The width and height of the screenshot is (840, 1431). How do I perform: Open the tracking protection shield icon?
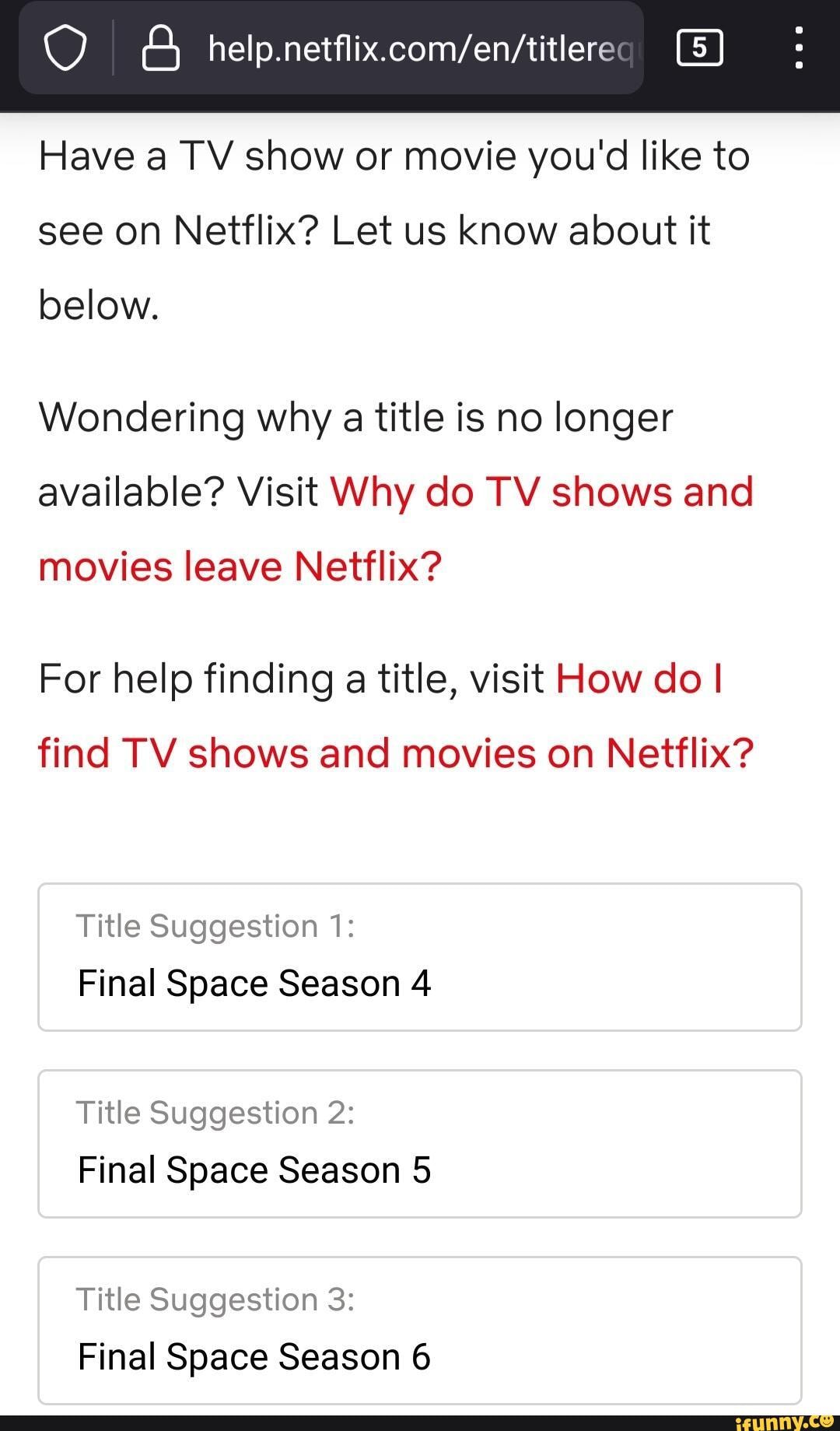click(65, 48)
